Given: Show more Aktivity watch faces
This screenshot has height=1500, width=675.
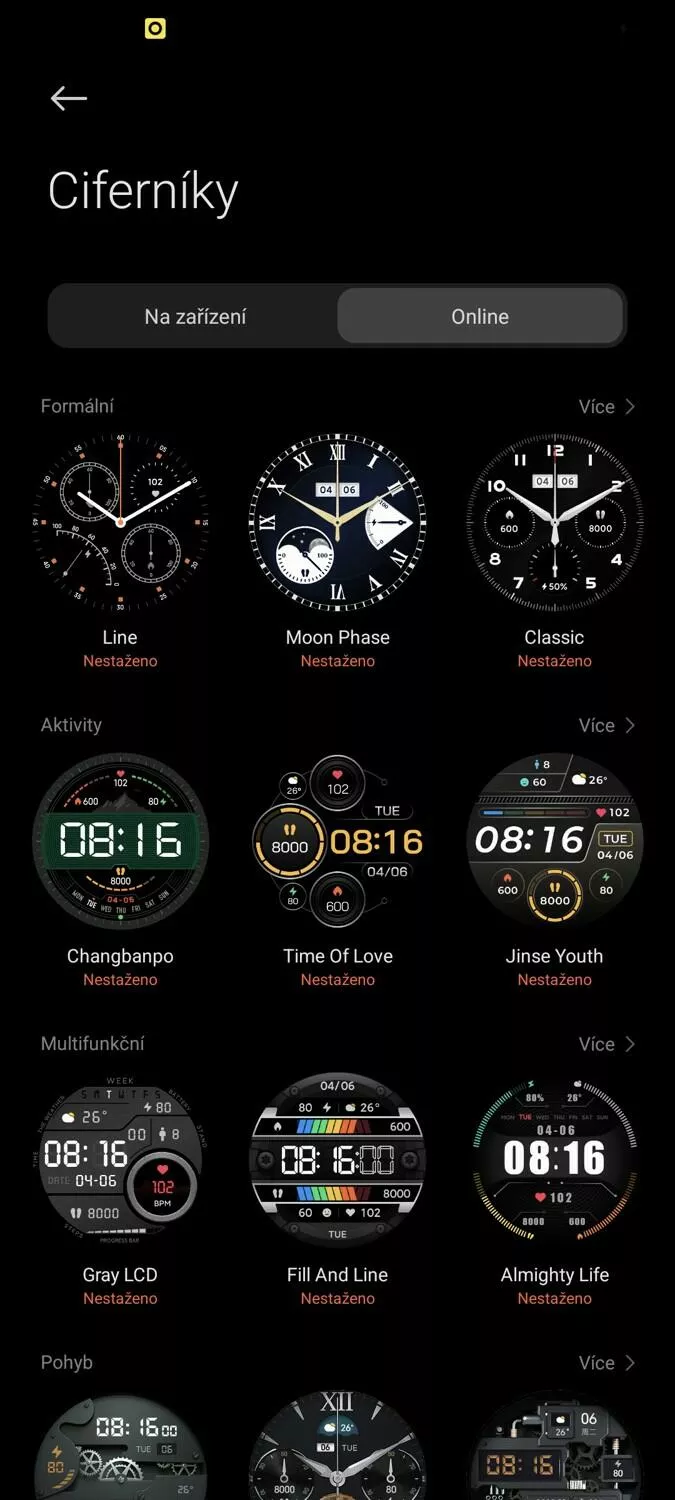Looking at the screenshot, I should pyautogui.click(x=606, y=725).
